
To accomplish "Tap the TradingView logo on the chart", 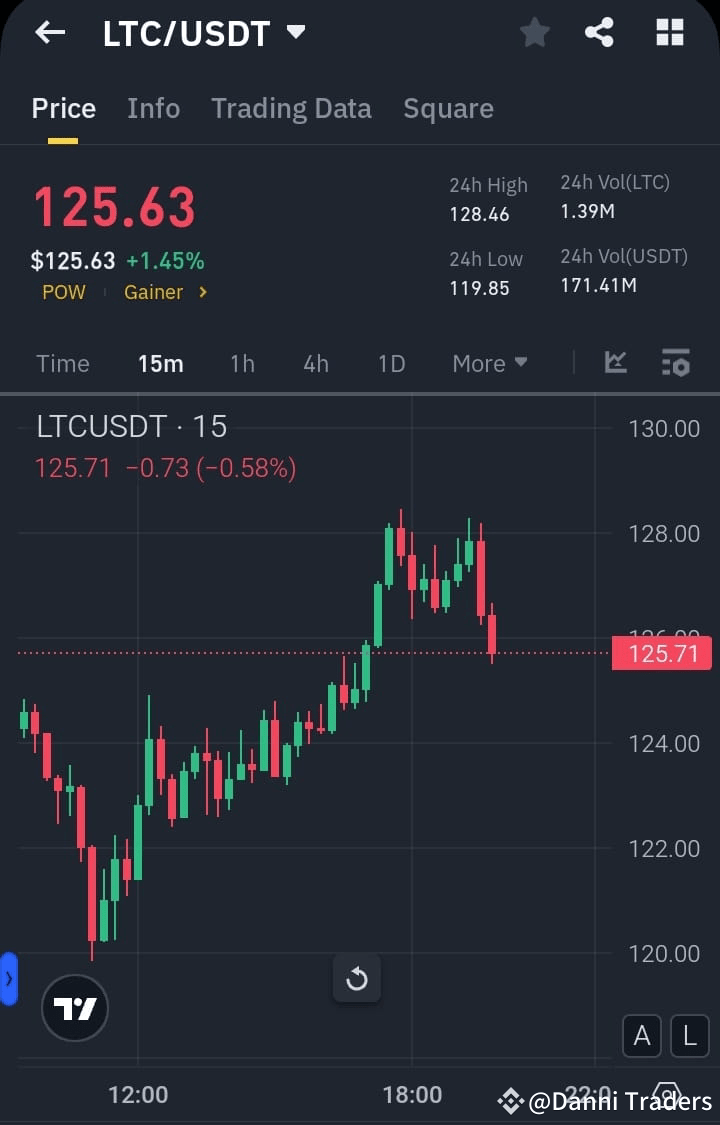I will tap(74, 1008).
